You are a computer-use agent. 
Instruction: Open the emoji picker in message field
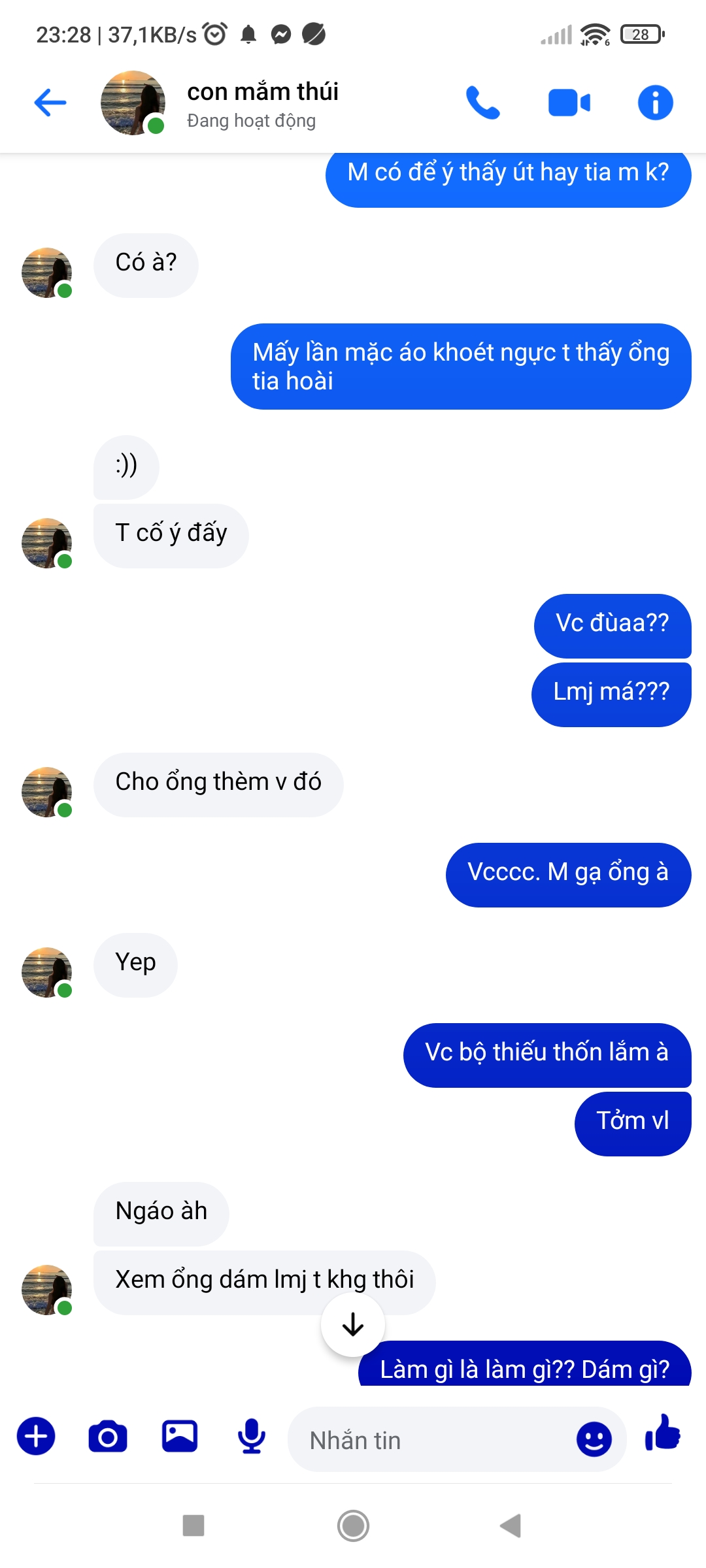(x=594, y=1439)
